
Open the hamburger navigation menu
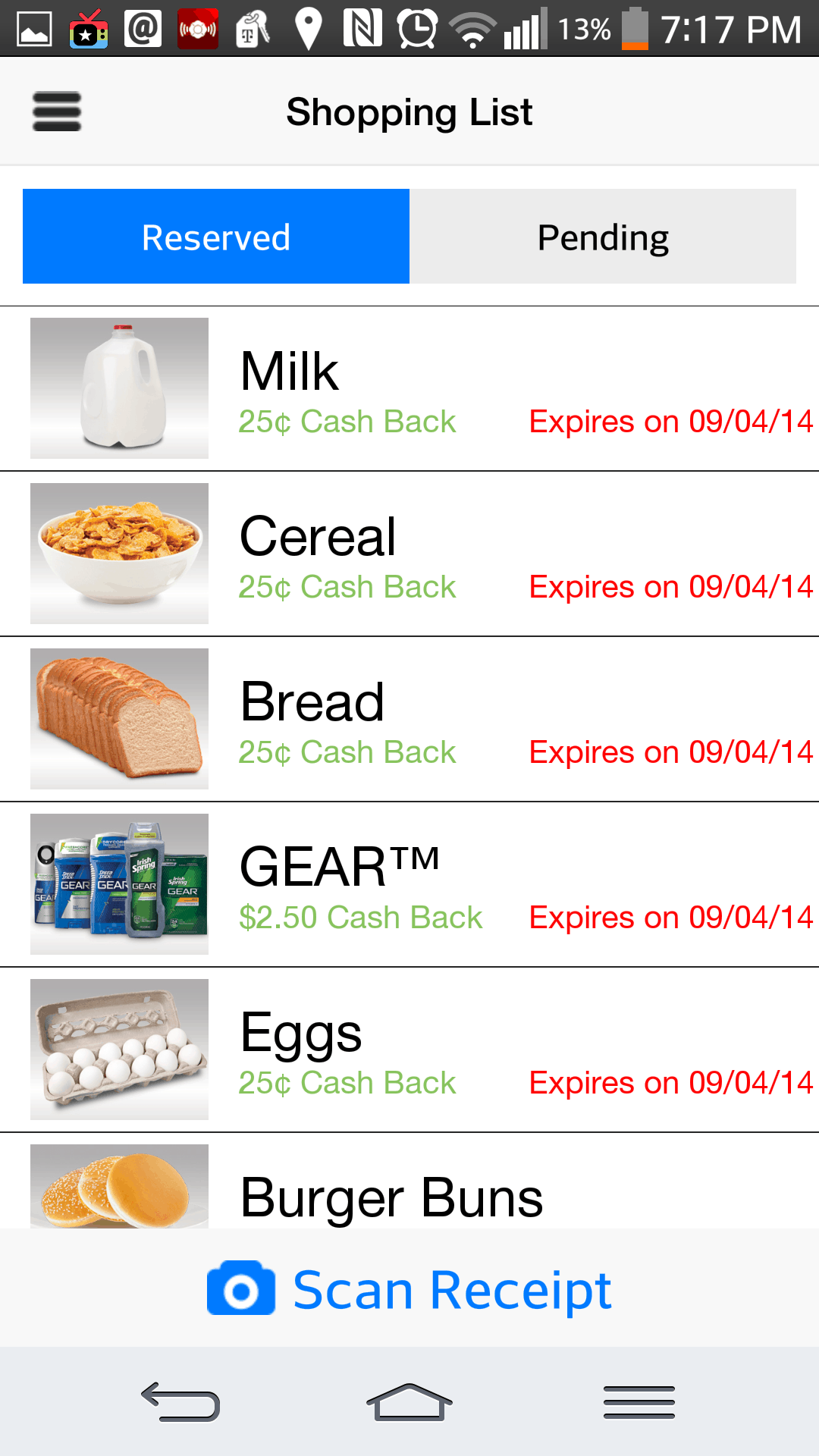(x=55, y=111)
